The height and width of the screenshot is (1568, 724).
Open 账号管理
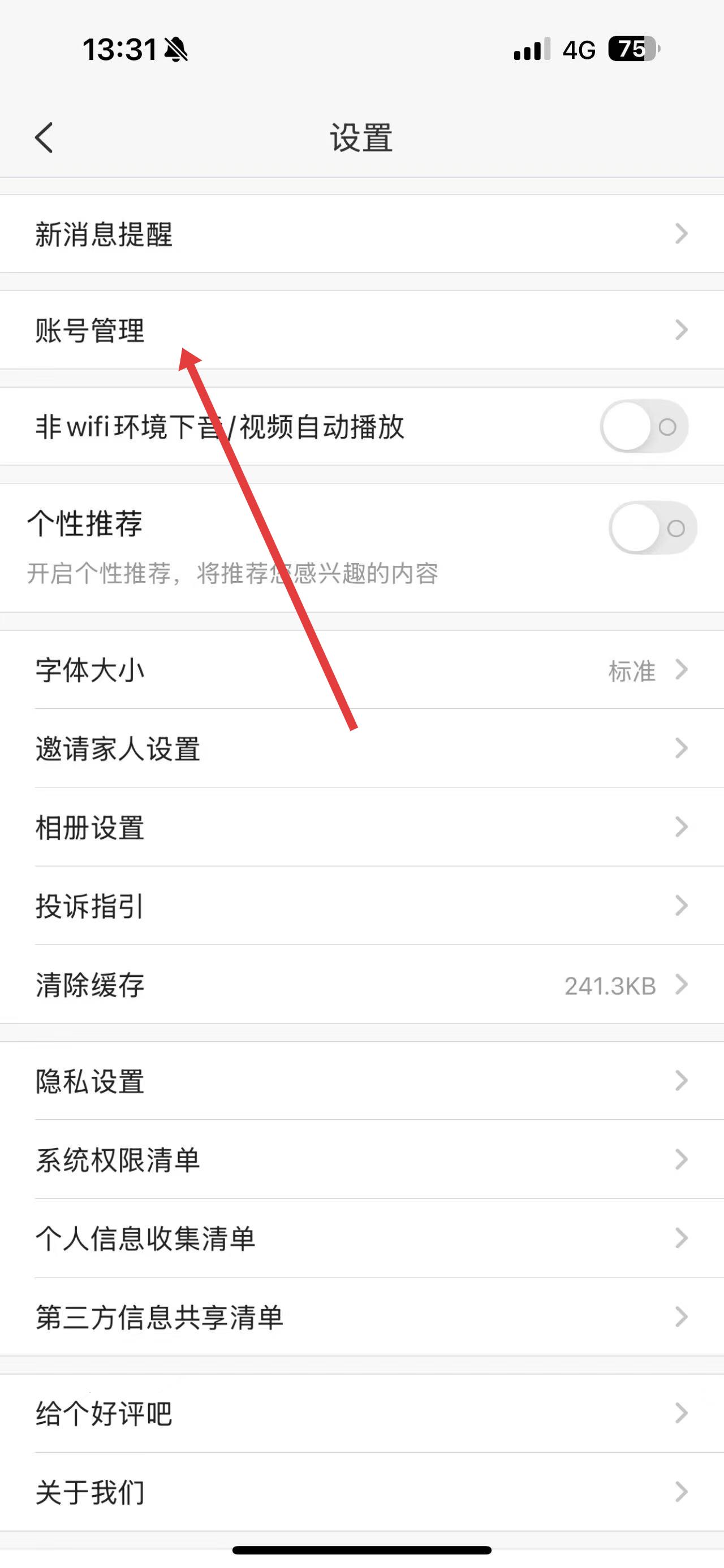pyautogui.click(x=361, y=330)
